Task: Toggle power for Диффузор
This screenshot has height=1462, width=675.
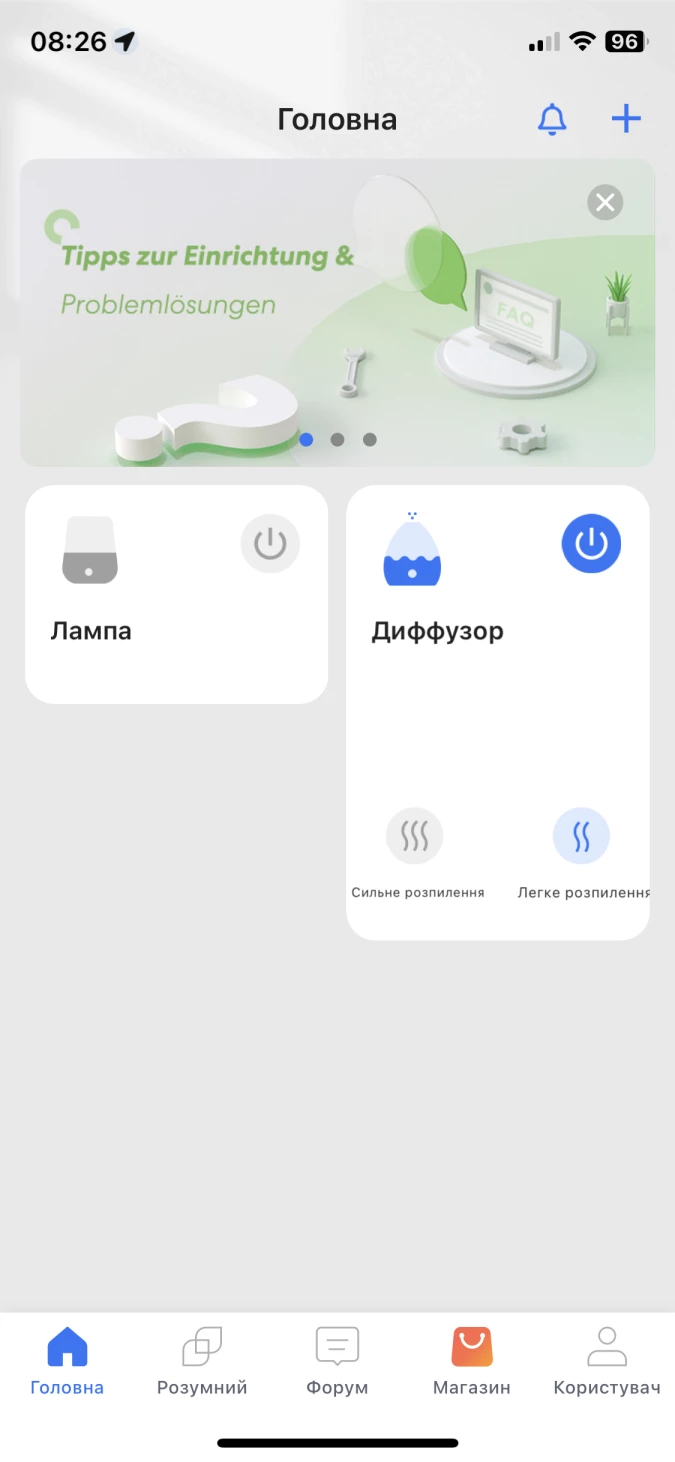Action: pyautogui.click(x=591, y=544)
